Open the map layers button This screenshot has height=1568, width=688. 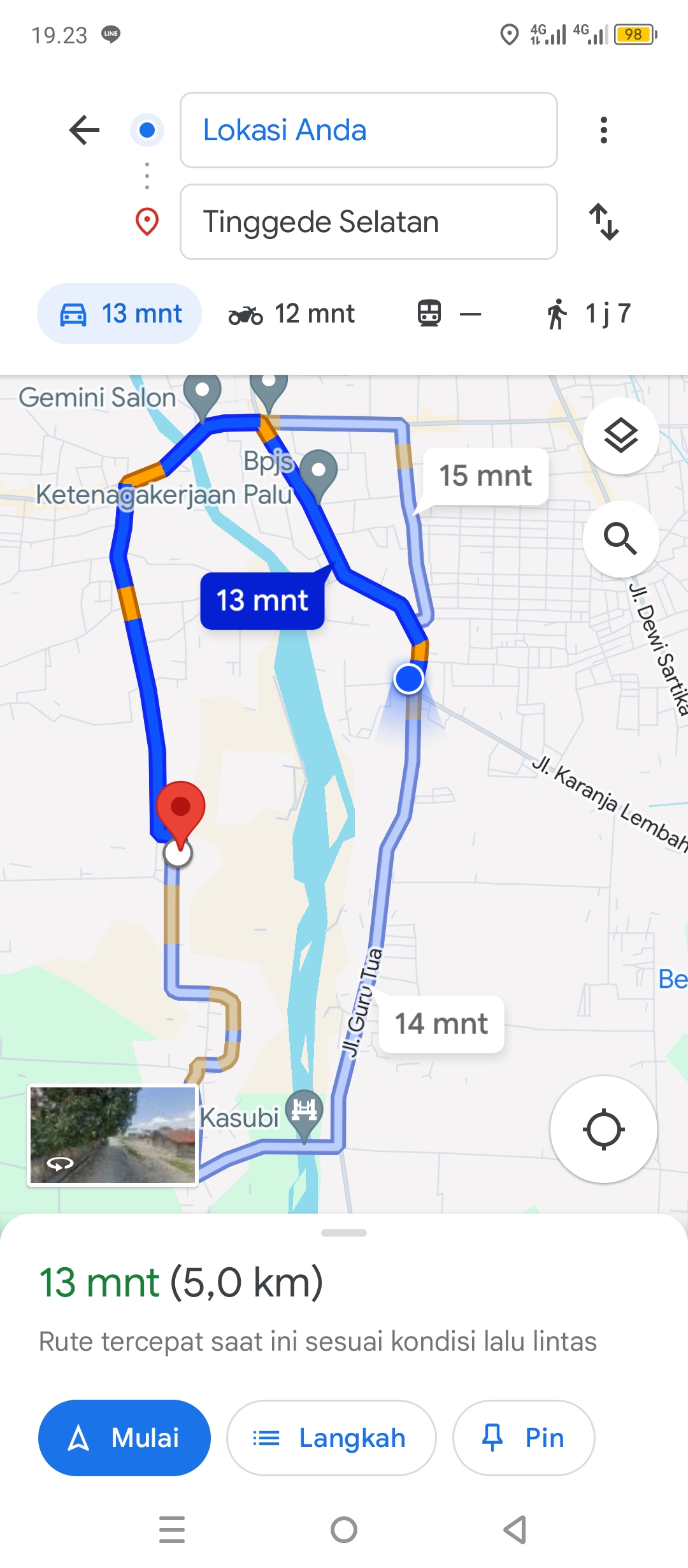(620, 436)
